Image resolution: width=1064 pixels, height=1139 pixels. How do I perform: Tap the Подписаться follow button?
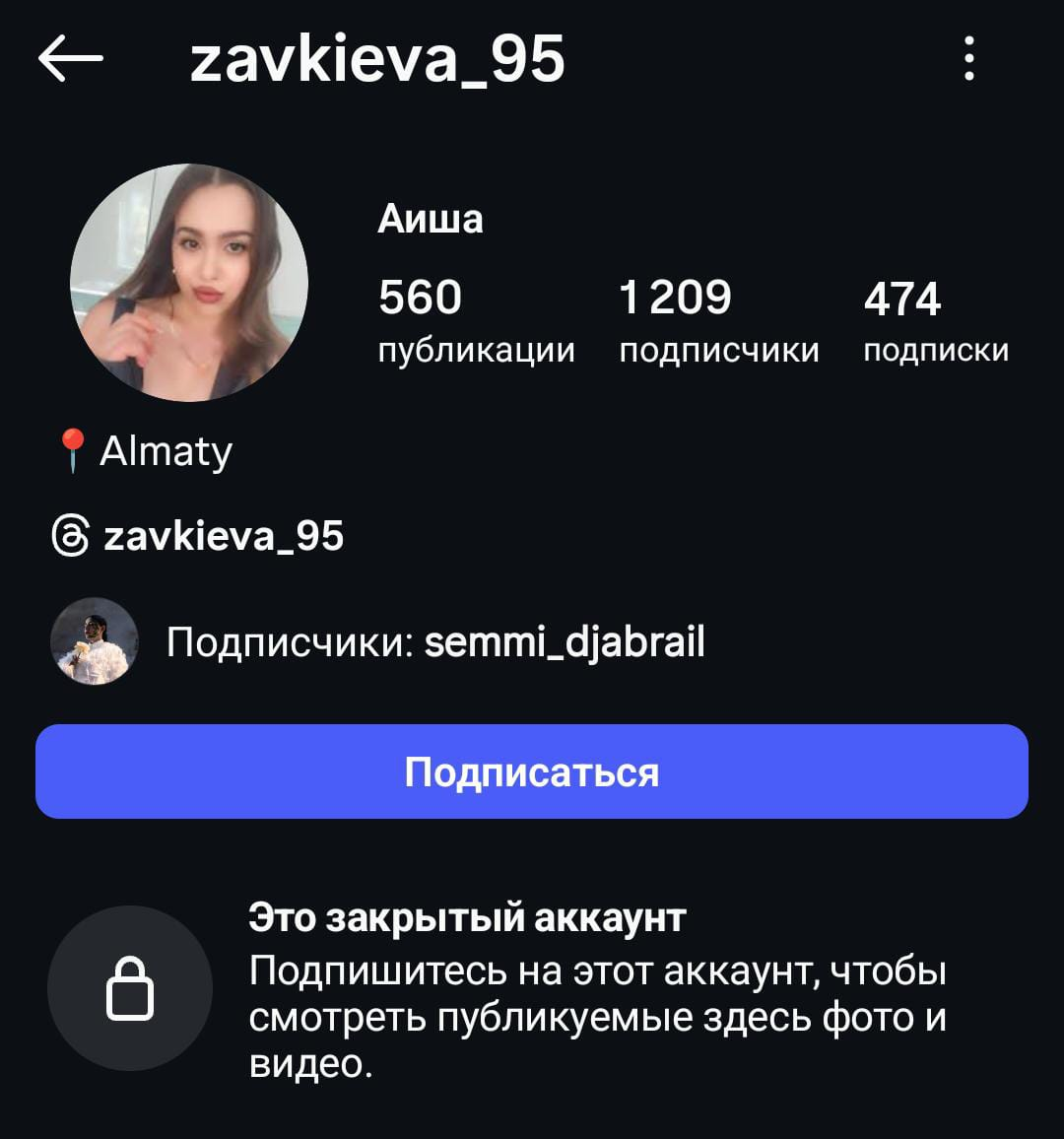(532, 771)
